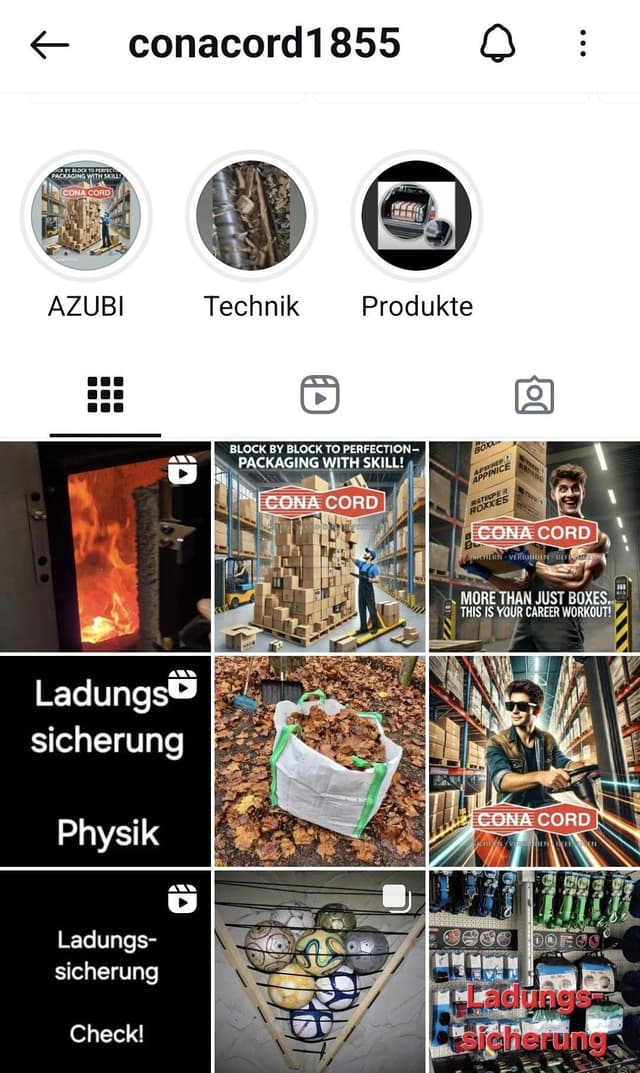Open the notifications bell
Viewport: 640px width, 1073px height.
click(x=497, y=44)
